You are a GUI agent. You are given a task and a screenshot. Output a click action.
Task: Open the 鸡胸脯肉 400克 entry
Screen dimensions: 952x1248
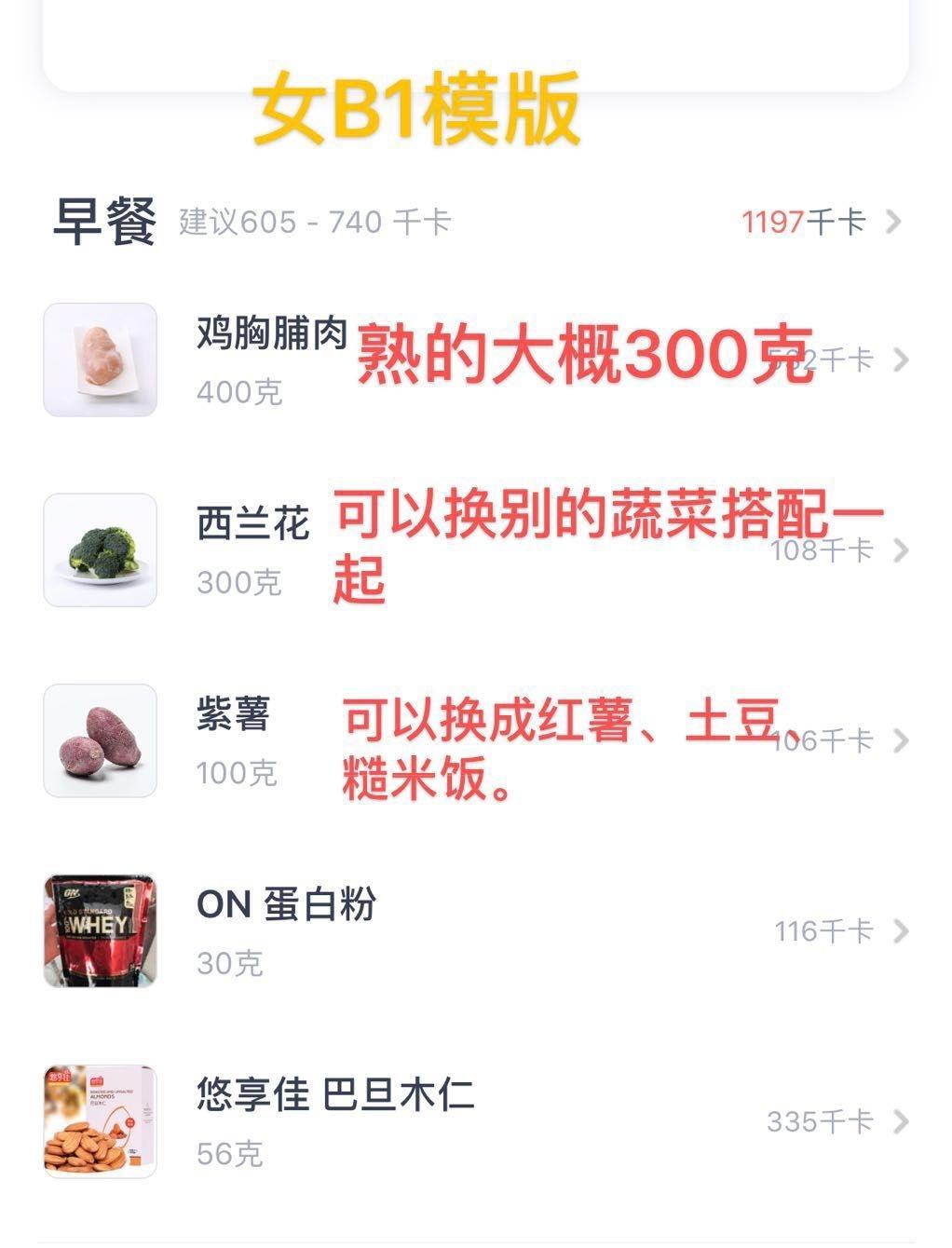270,359
